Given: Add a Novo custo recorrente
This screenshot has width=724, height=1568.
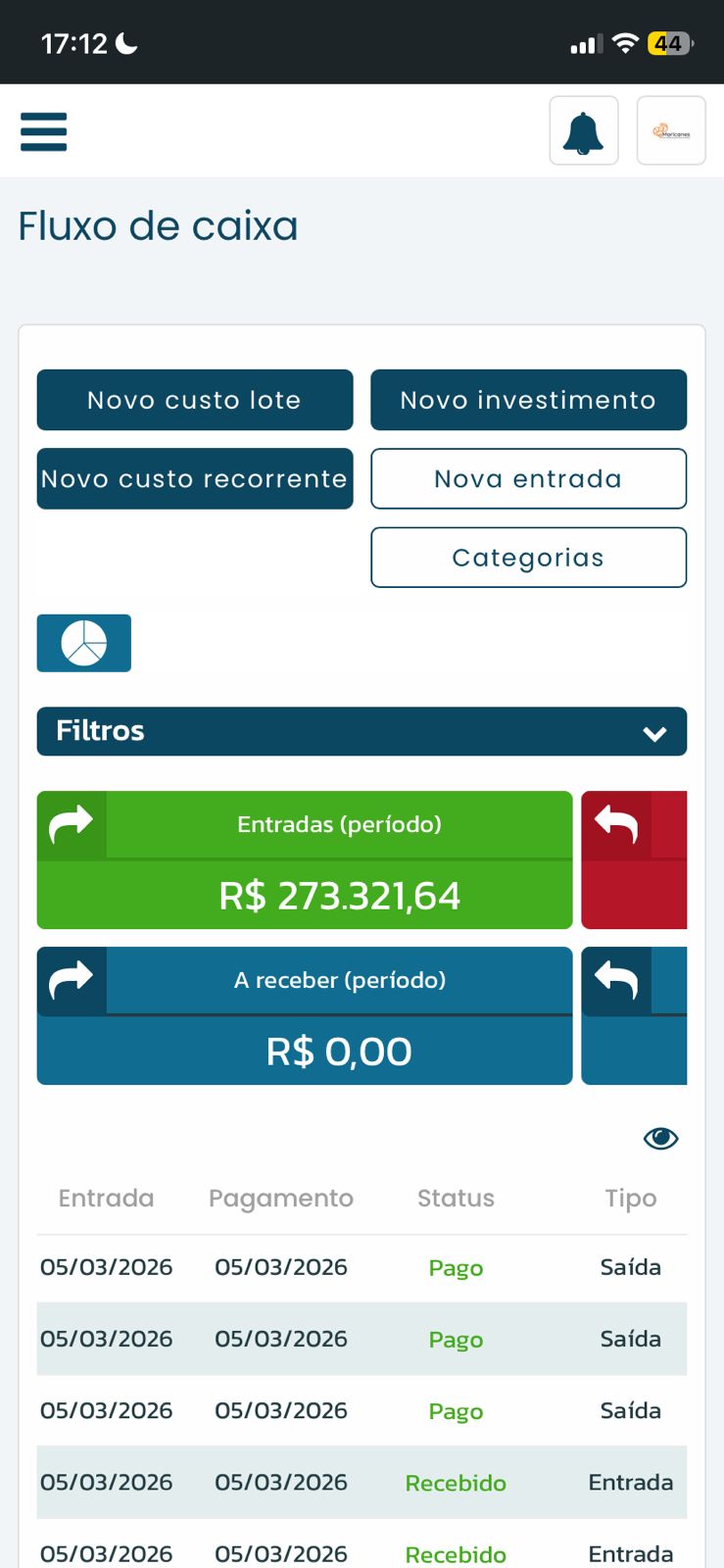Looking at the screenshot, I should click(195, 479).
